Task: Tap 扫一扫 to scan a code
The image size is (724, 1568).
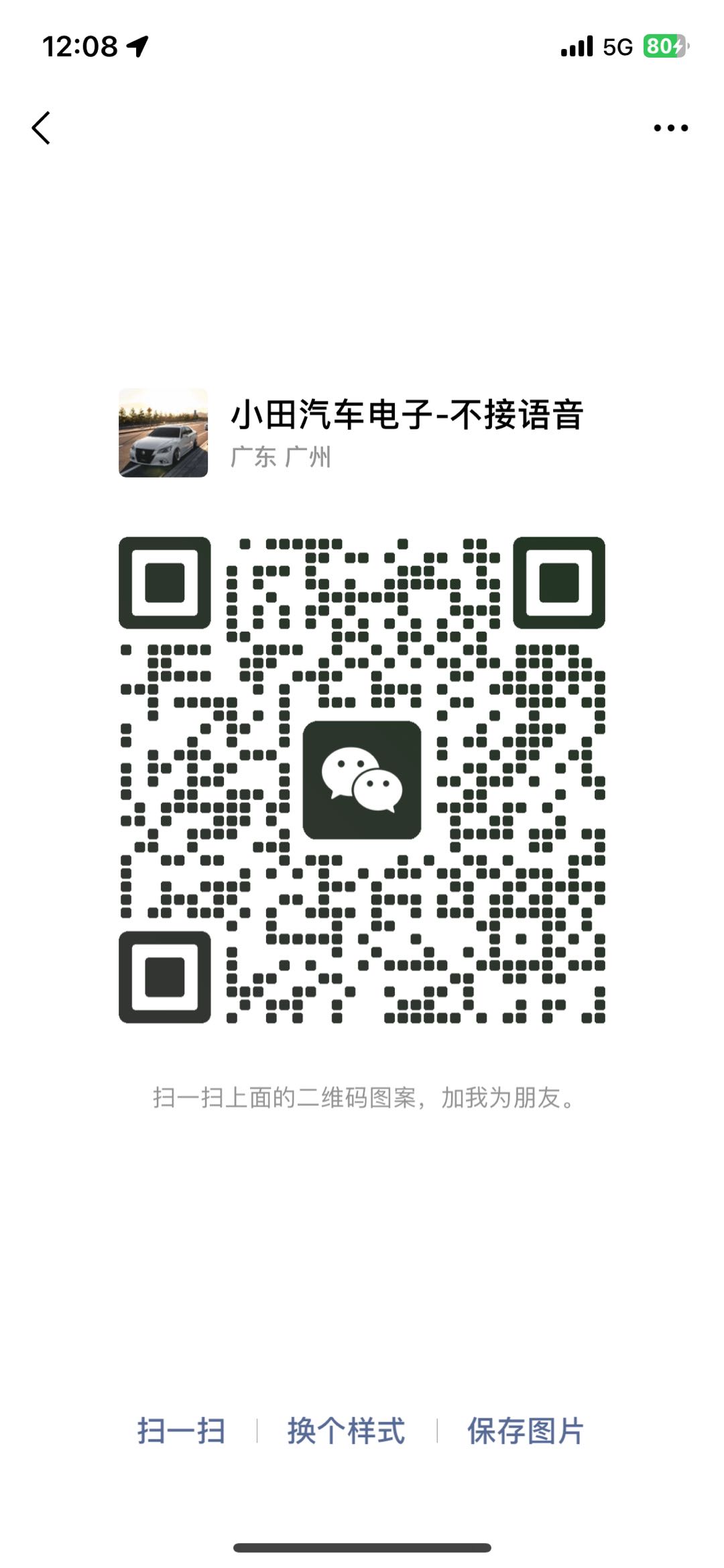Action: click(x=181, y=1431)
